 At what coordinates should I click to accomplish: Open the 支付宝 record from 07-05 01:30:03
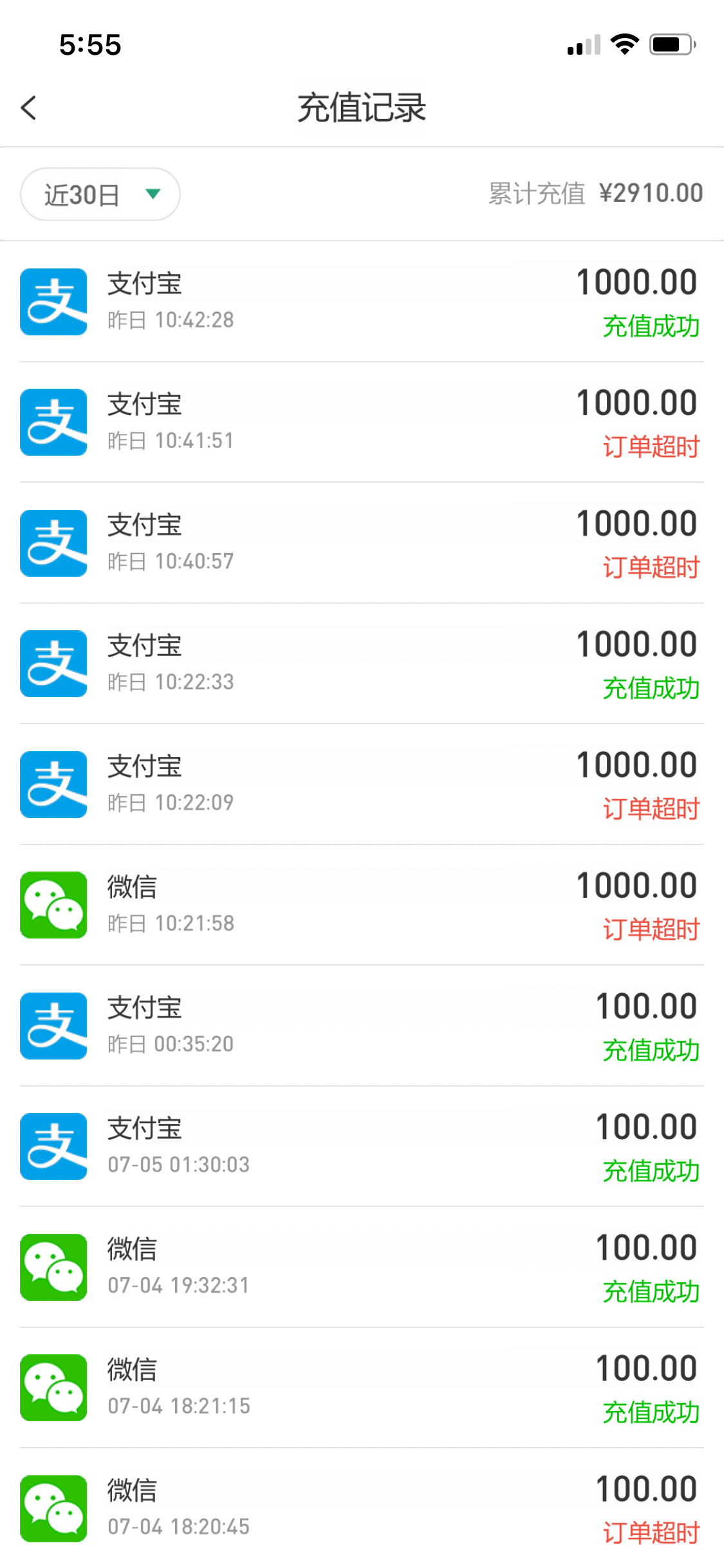pos(362,1146)
